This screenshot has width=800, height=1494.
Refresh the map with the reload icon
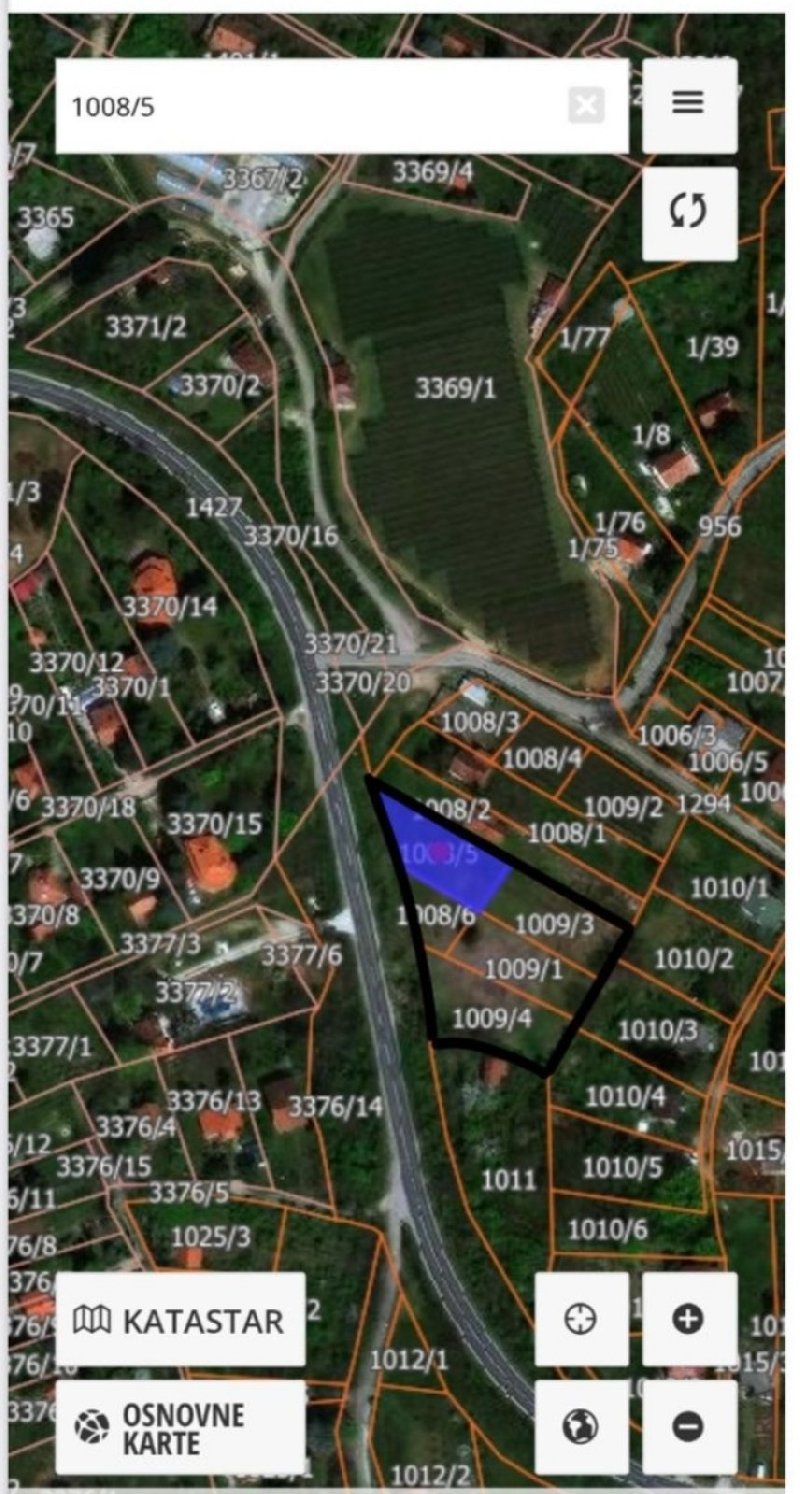coord(689,213)
